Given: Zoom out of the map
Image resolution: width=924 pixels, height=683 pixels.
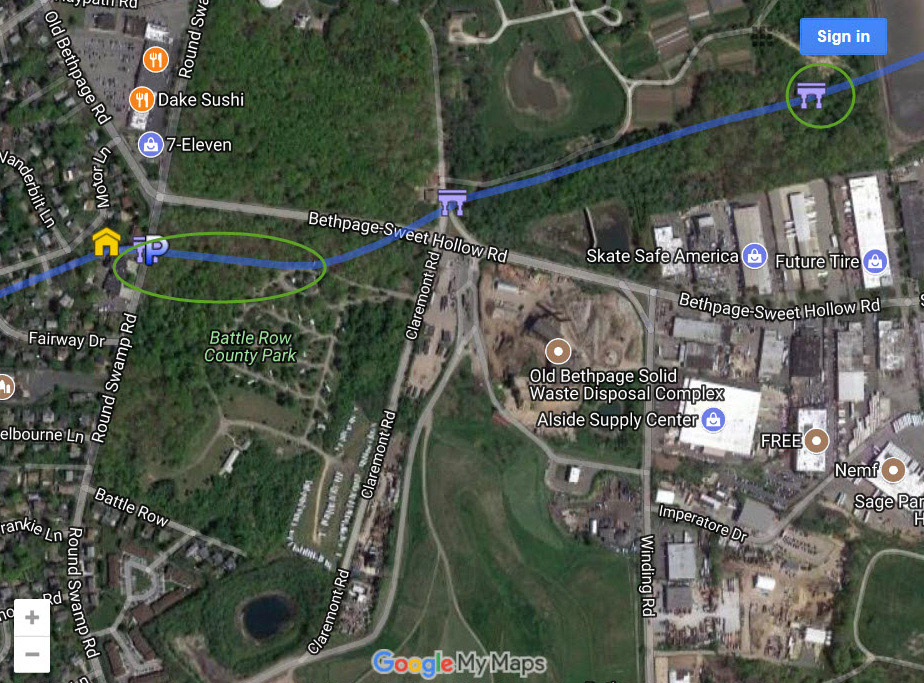Looking at the screenshot, I should (x=32, y=655).
